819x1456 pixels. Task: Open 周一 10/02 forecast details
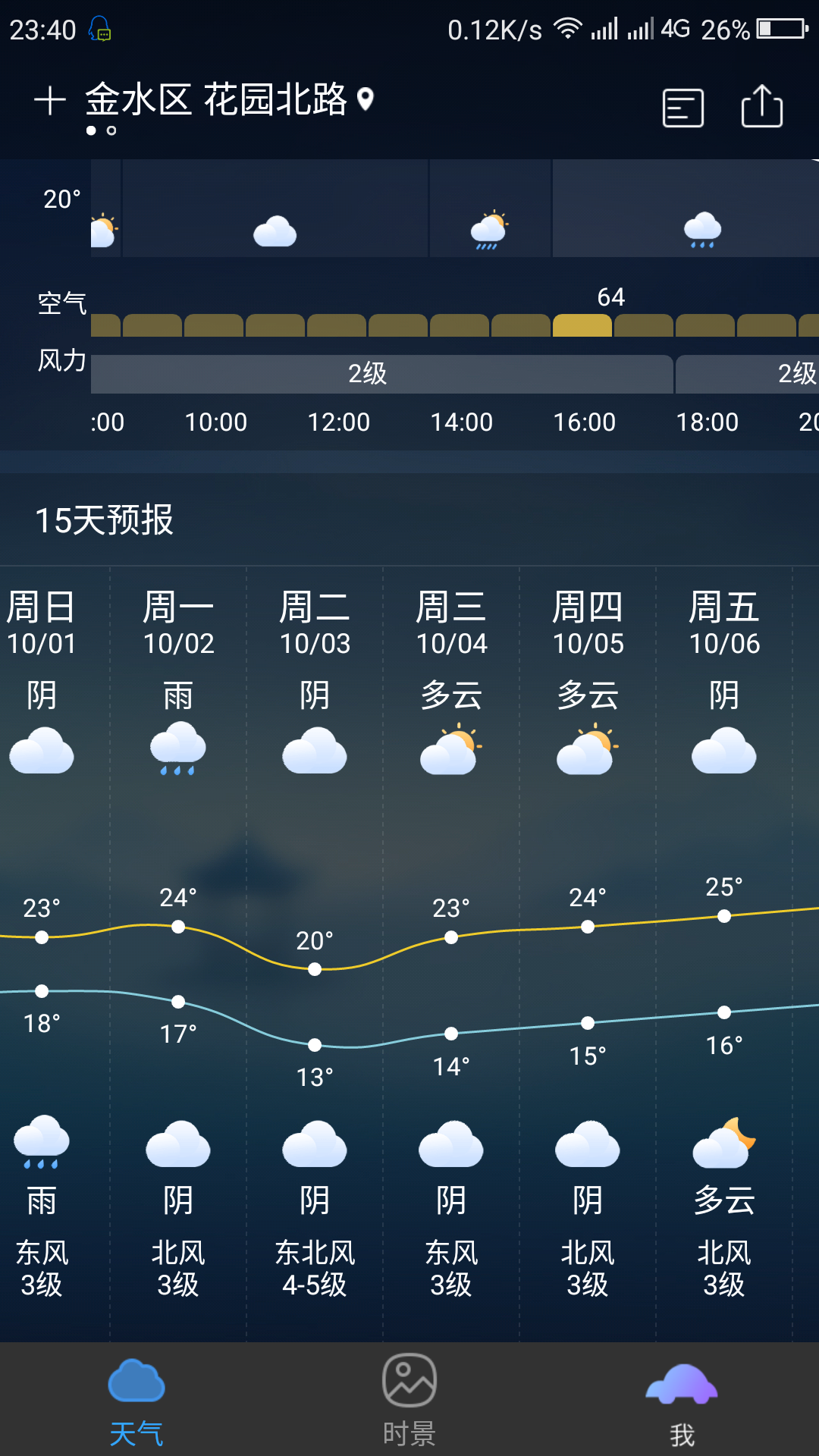(x=178, y=940)
